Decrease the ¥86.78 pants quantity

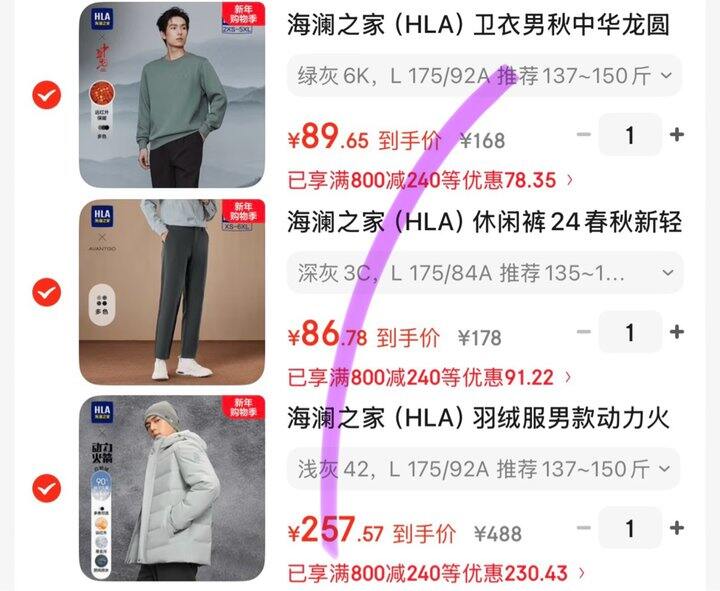point(584,332)
